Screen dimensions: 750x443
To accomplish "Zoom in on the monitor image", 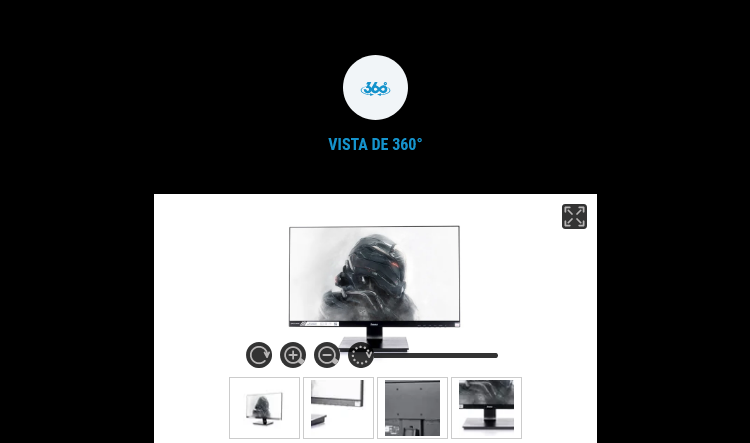I will (x=293, y=355).
